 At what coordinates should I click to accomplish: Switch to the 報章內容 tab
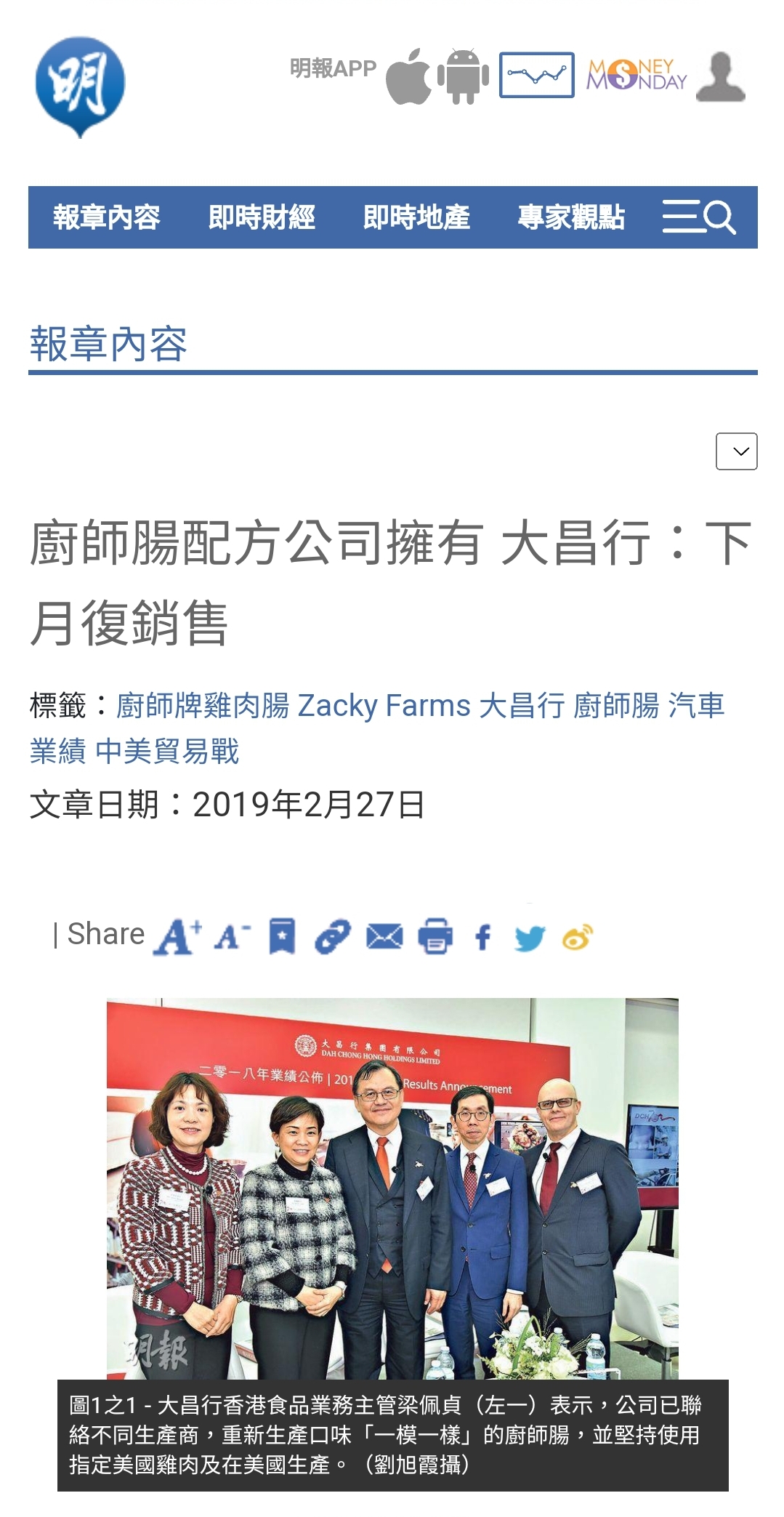106,217
